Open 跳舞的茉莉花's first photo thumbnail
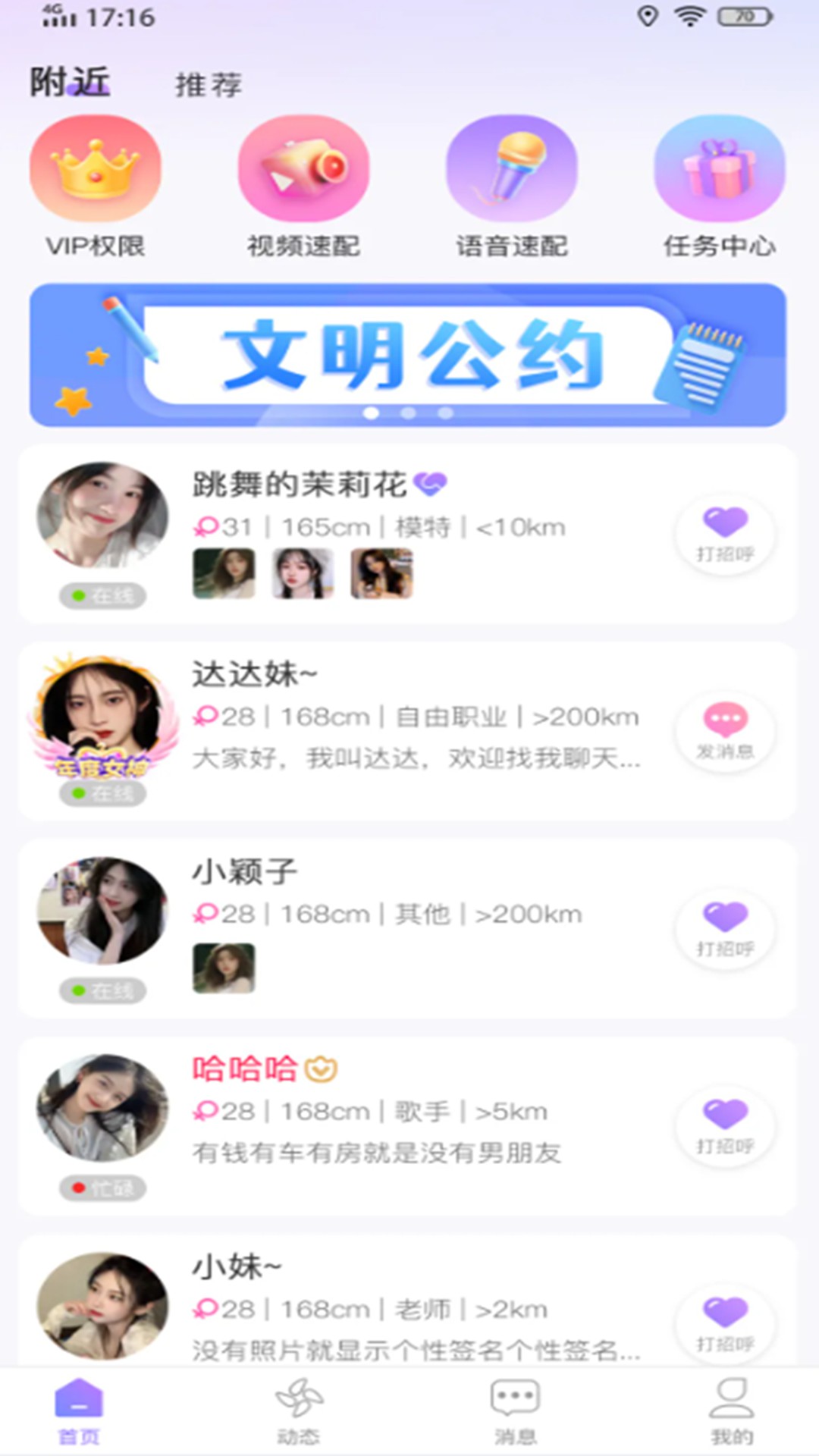This screenshot has width=819, height=1456. (224, 573)
